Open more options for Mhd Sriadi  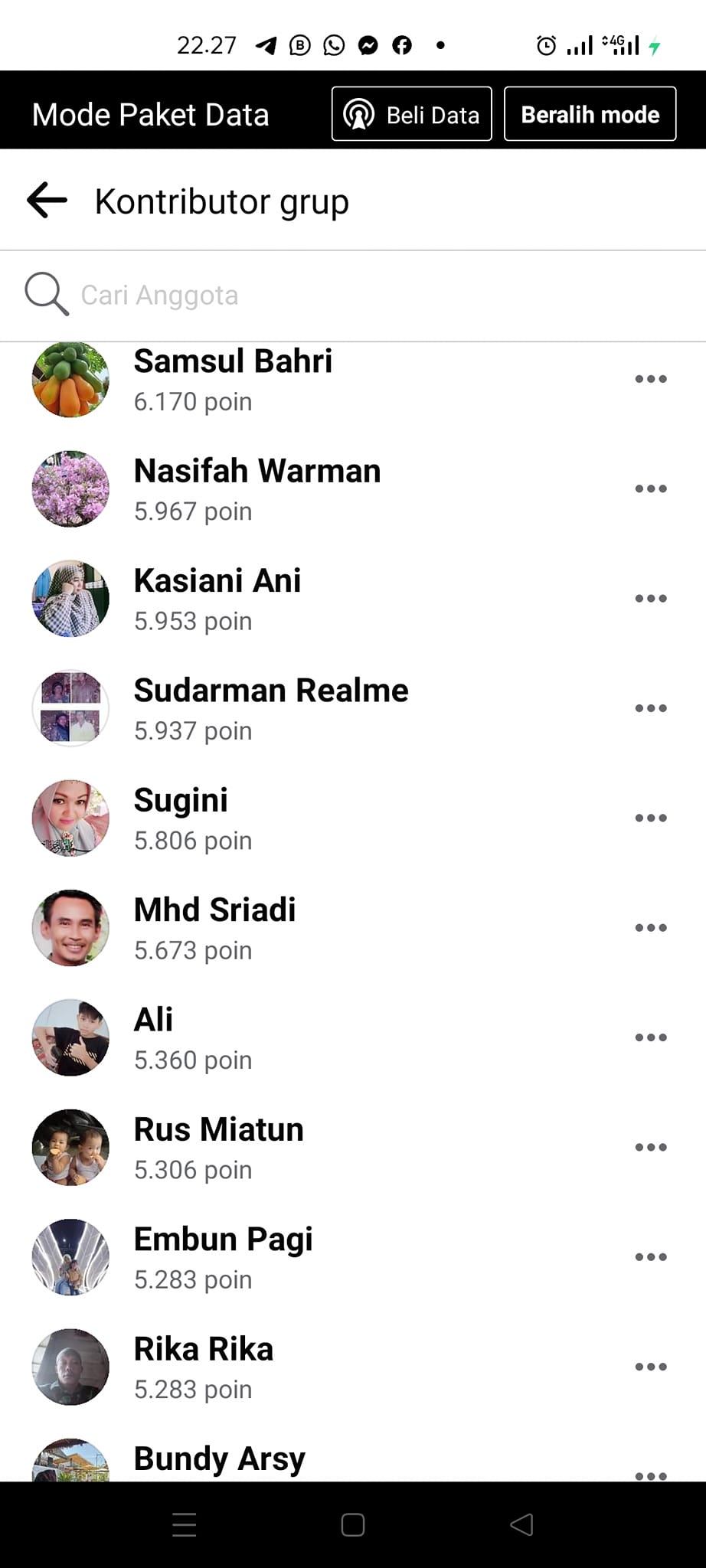tap(651, 927)
